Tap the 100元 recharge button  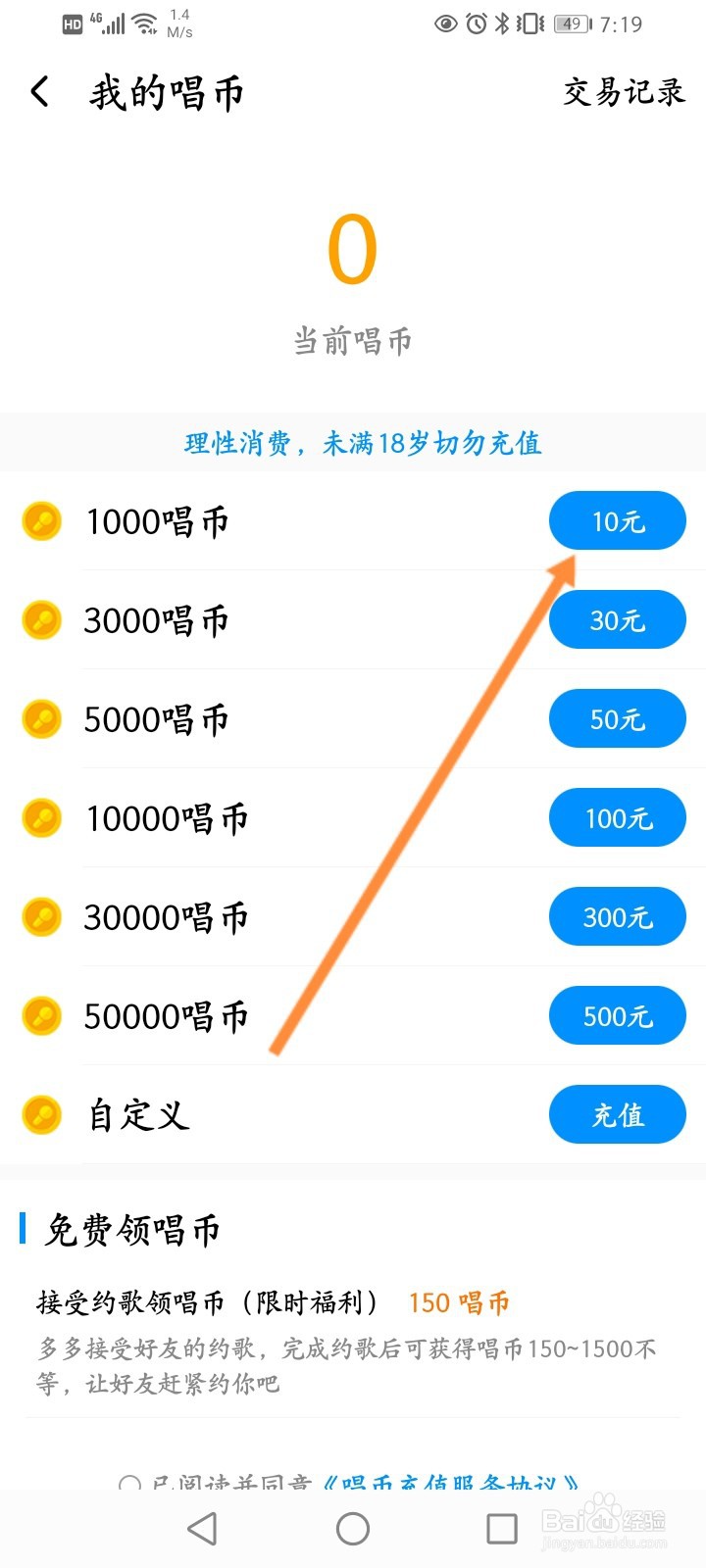[x=617, y=817]
